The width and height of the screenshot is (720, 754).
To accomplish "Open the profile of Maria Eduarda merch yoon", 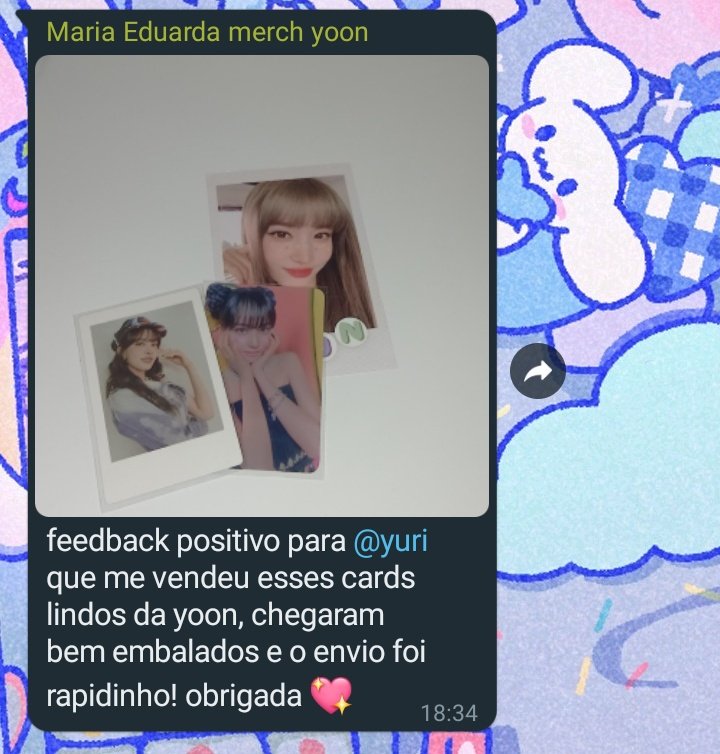I will 207,32.
